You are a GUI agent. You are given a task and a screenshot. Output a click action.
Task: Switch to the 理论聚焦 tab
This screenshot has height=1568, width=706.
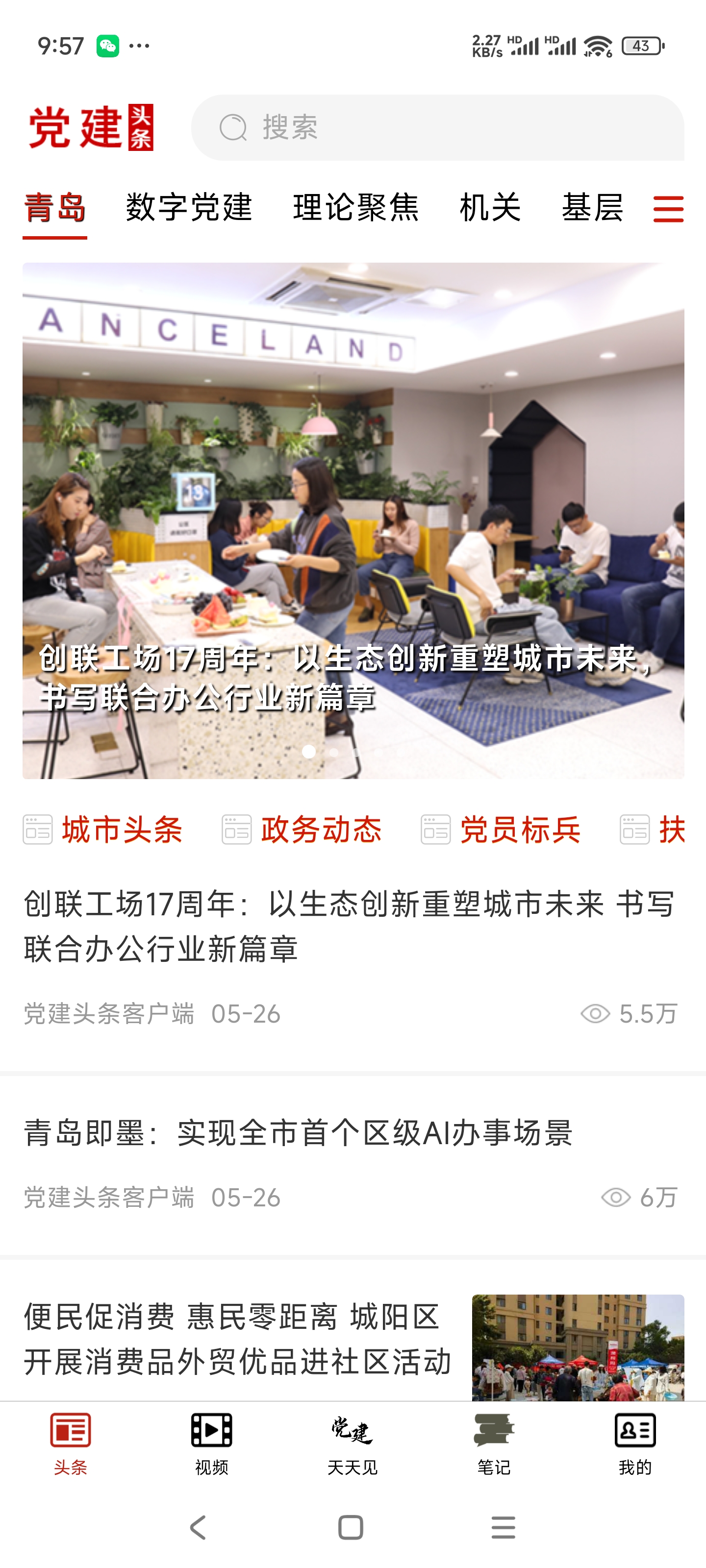coord(356,208)
